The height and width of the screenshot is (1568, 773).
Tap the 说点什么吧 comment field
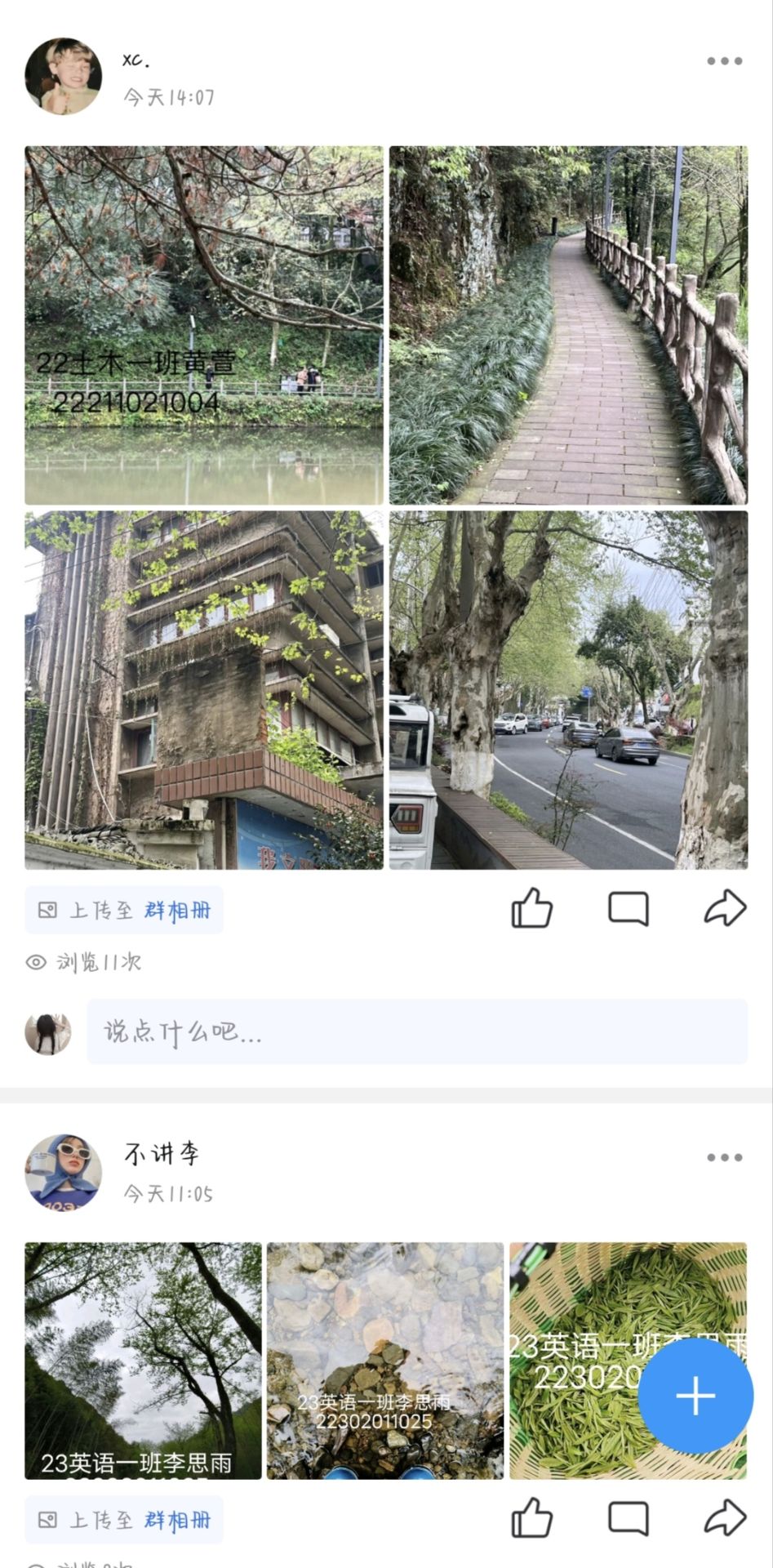pos(417,1031)
